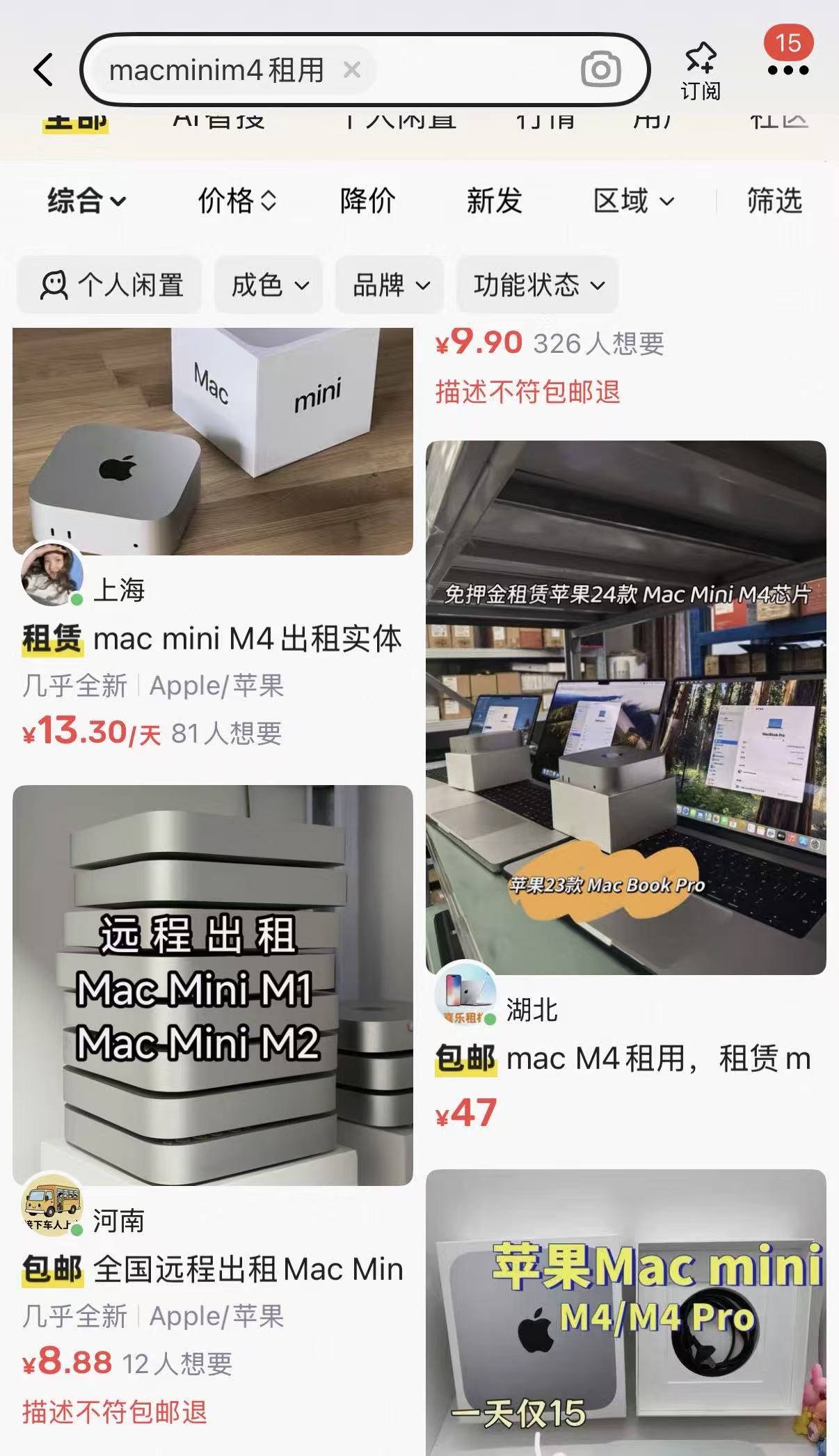839x1456 pixels.
Task: Subscribe to this search with 订阅
Action: point(700,71)
